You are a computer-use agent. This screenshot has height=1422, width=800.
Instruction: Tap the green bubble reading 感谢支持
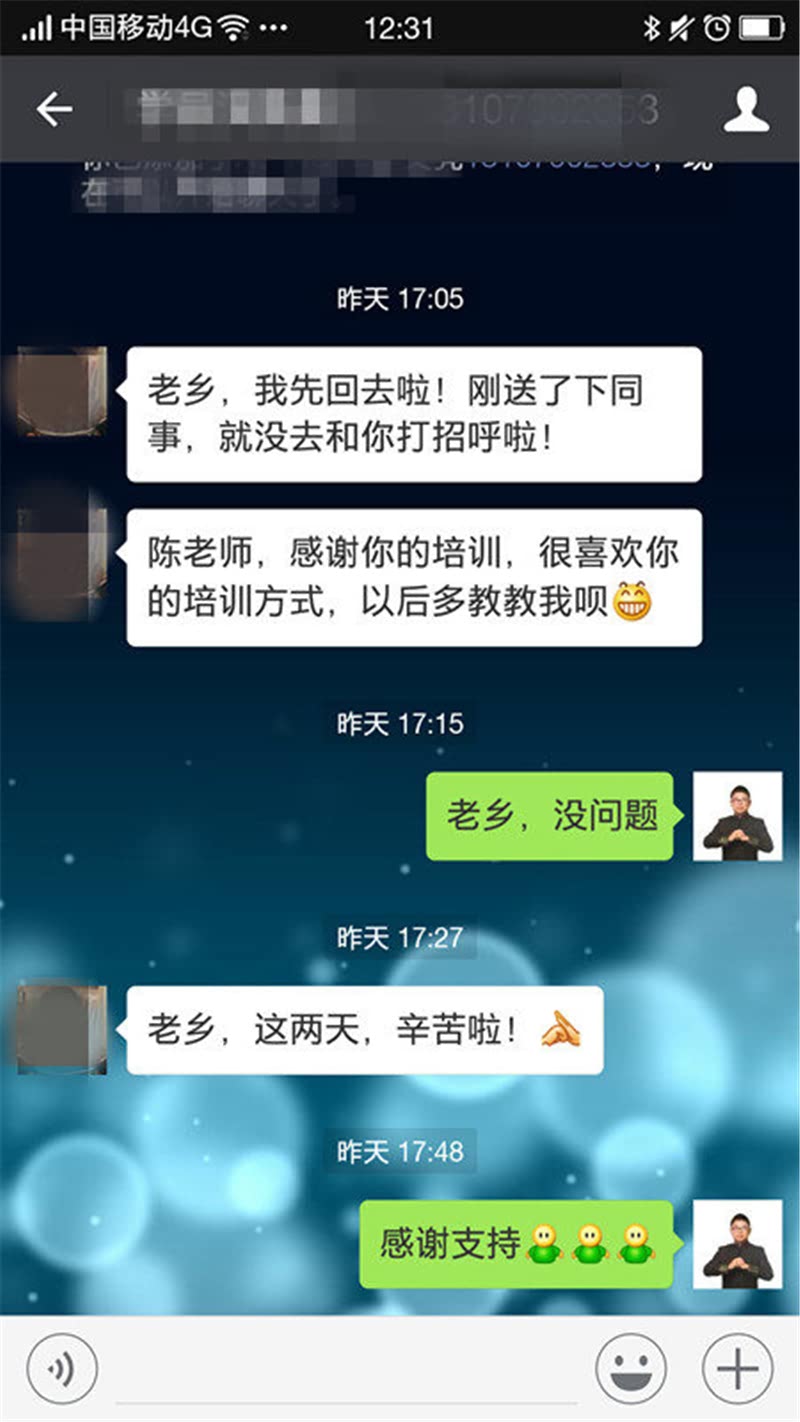pos(520,1243)
